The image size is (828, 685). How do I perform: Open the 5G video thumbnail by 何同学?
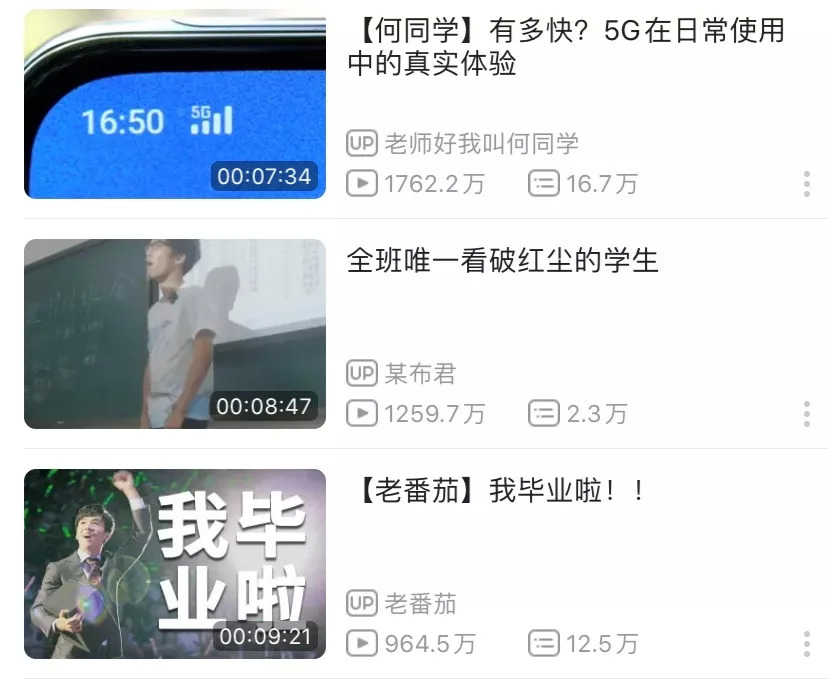pos(175,105)
